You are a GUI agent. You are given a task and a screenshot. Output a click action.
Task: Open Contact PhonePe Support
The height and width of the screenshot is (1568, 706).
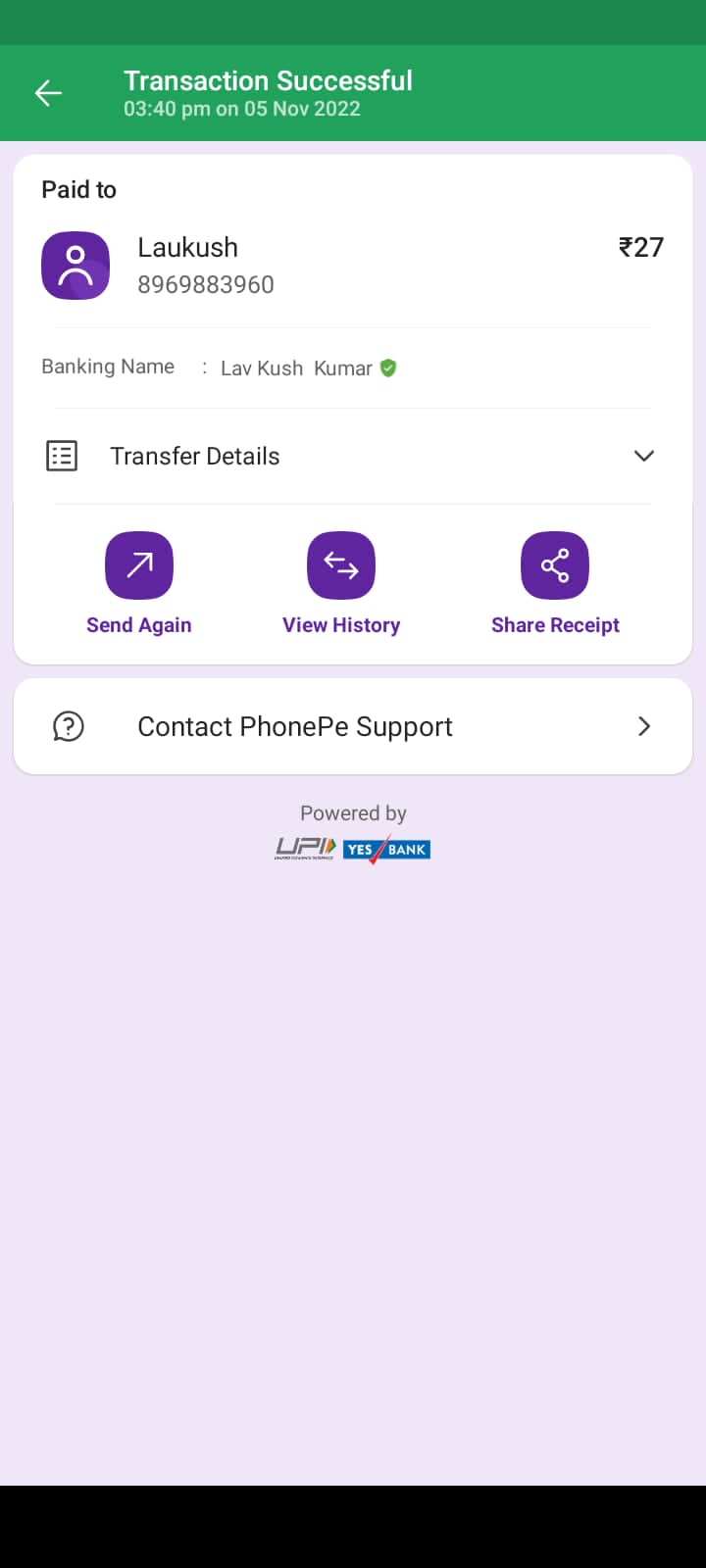[x=353, y=726]
